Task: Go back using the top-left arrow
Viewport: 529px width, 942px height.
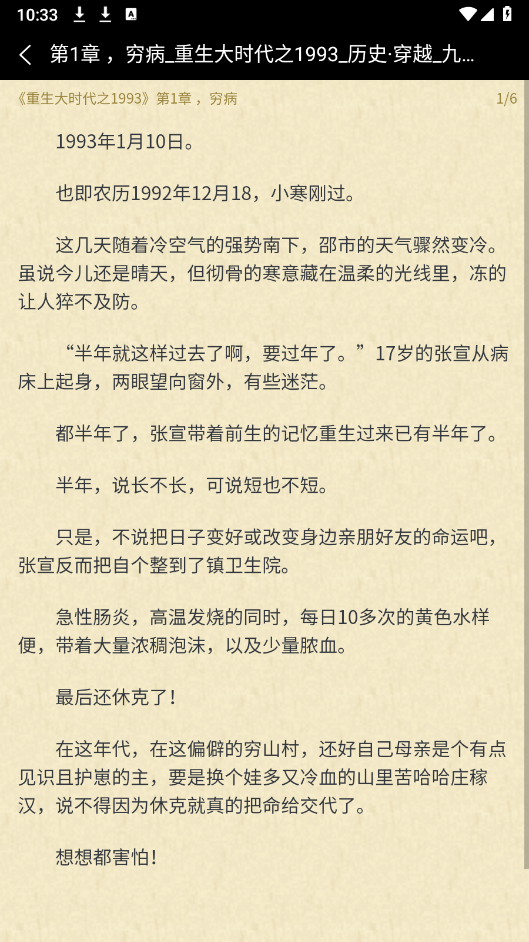Action: coord(25,55)
